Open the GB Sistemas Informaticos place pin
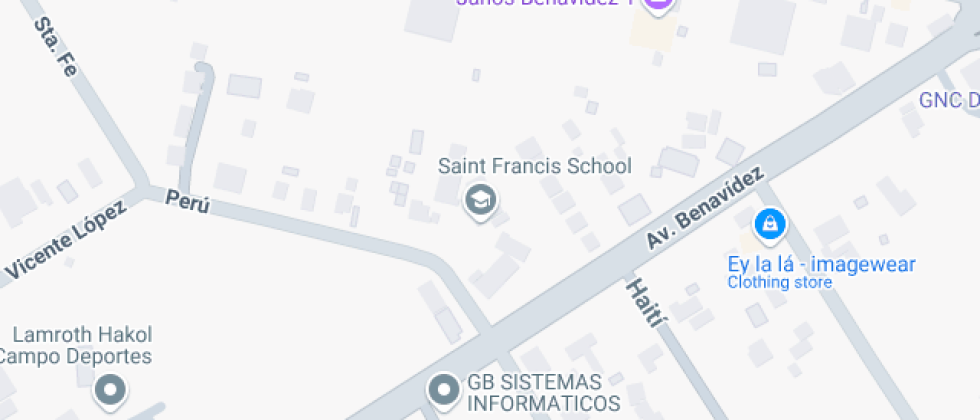 pos(441,388)
